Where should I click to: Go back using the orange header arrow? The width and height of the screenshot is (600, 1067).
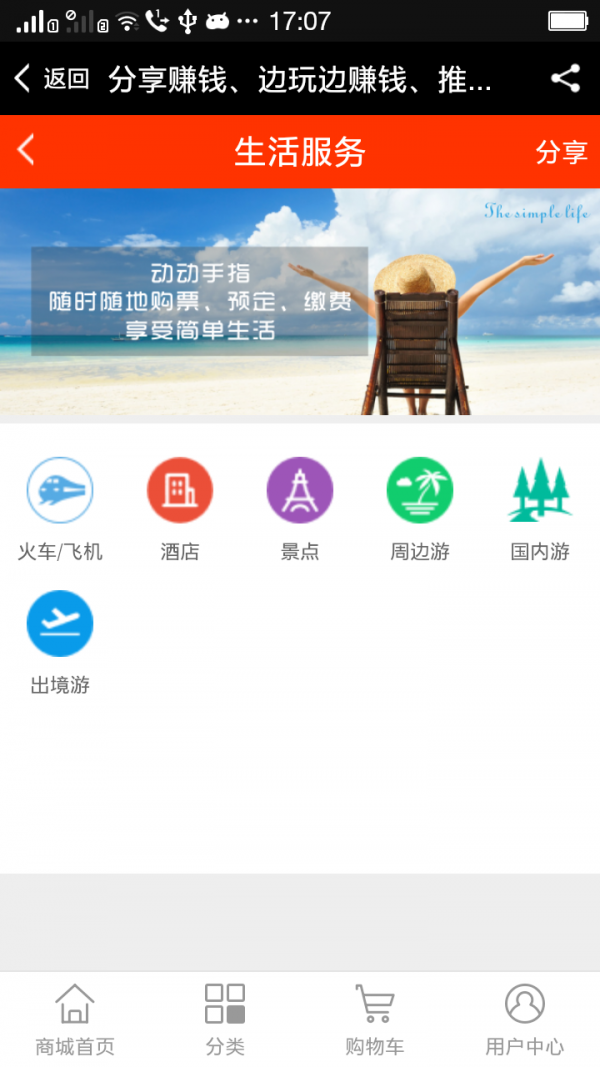(27, 151)
